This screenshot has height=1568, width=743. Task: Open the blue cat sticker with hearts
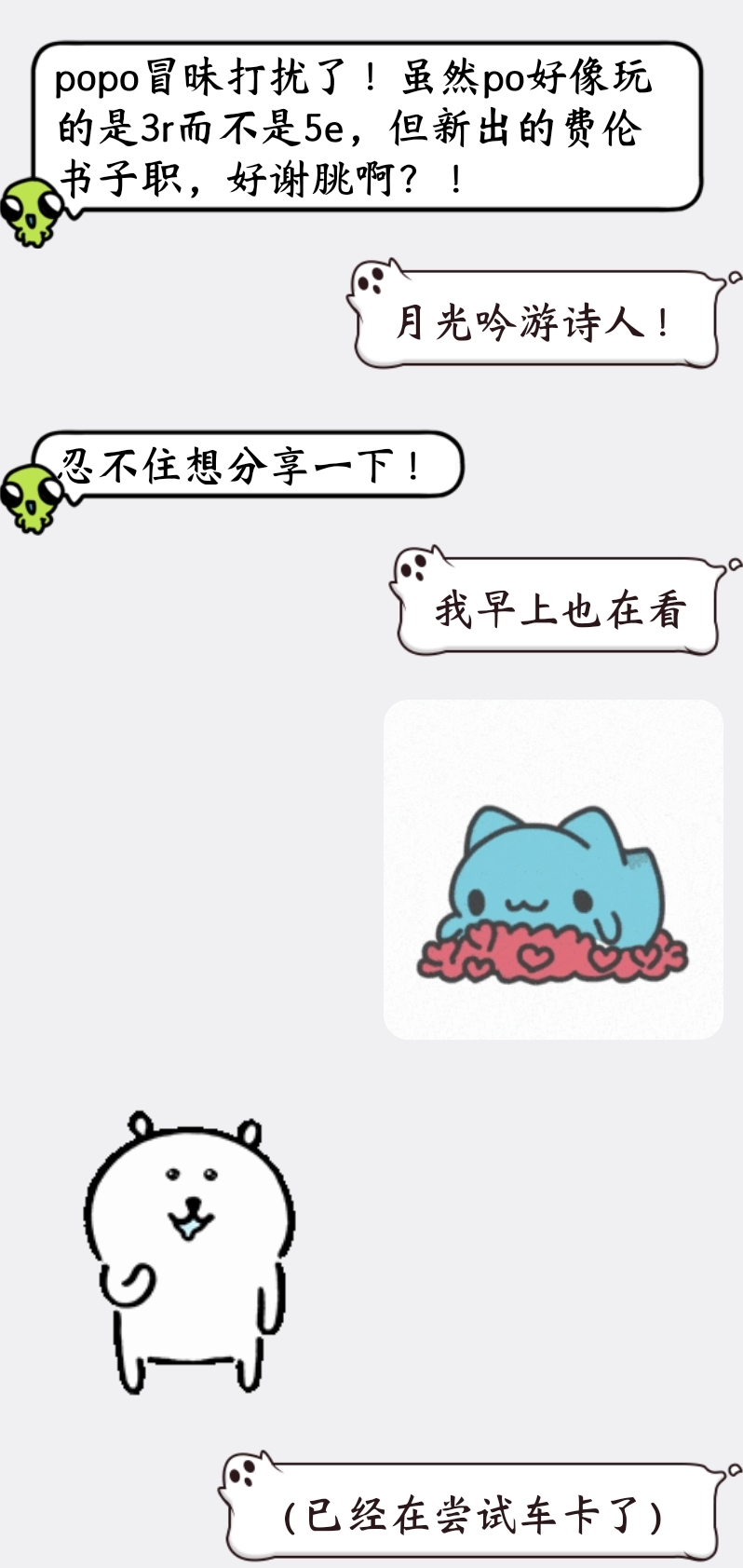click(x=553, y=869)
